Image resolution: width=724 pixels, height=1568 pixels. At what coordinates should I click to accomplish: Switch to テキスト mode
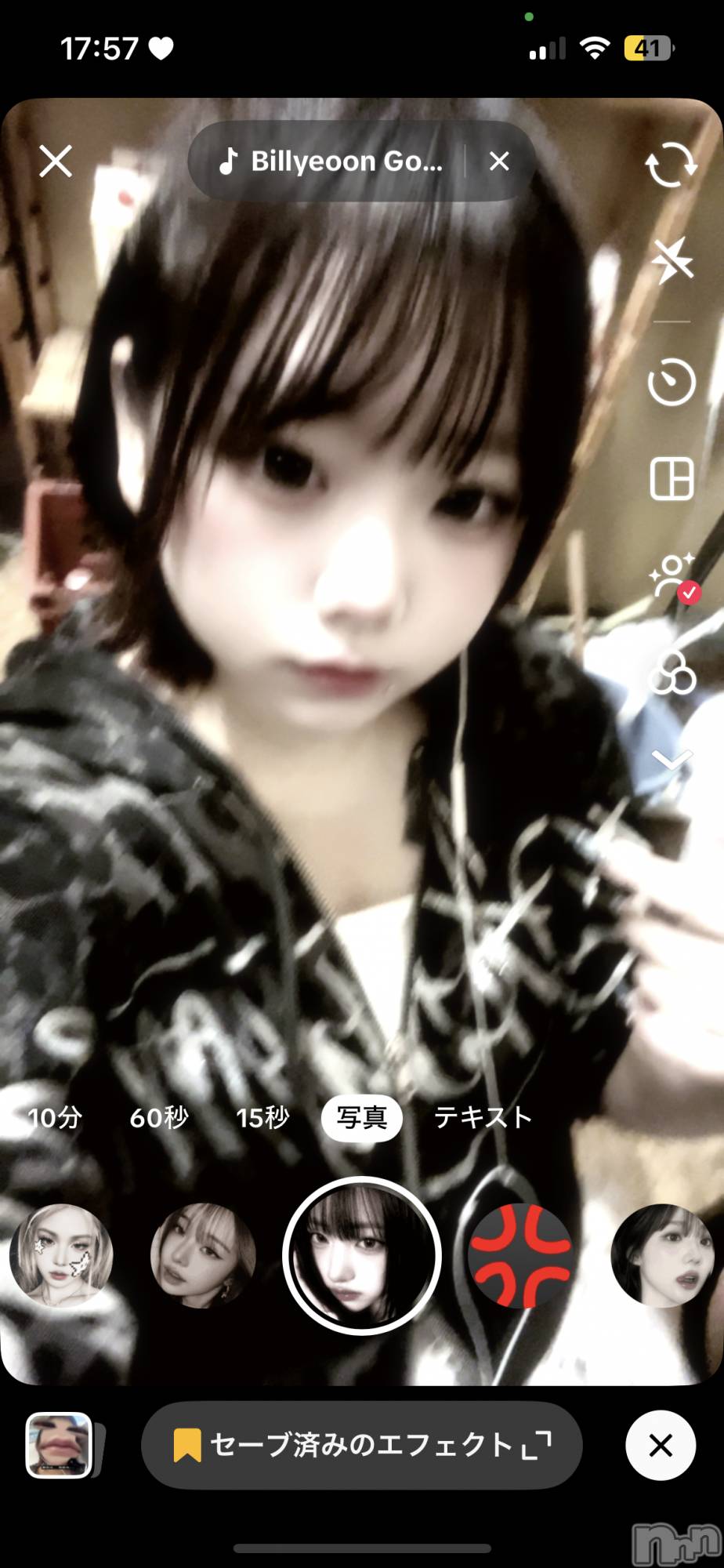[483, 1117]
